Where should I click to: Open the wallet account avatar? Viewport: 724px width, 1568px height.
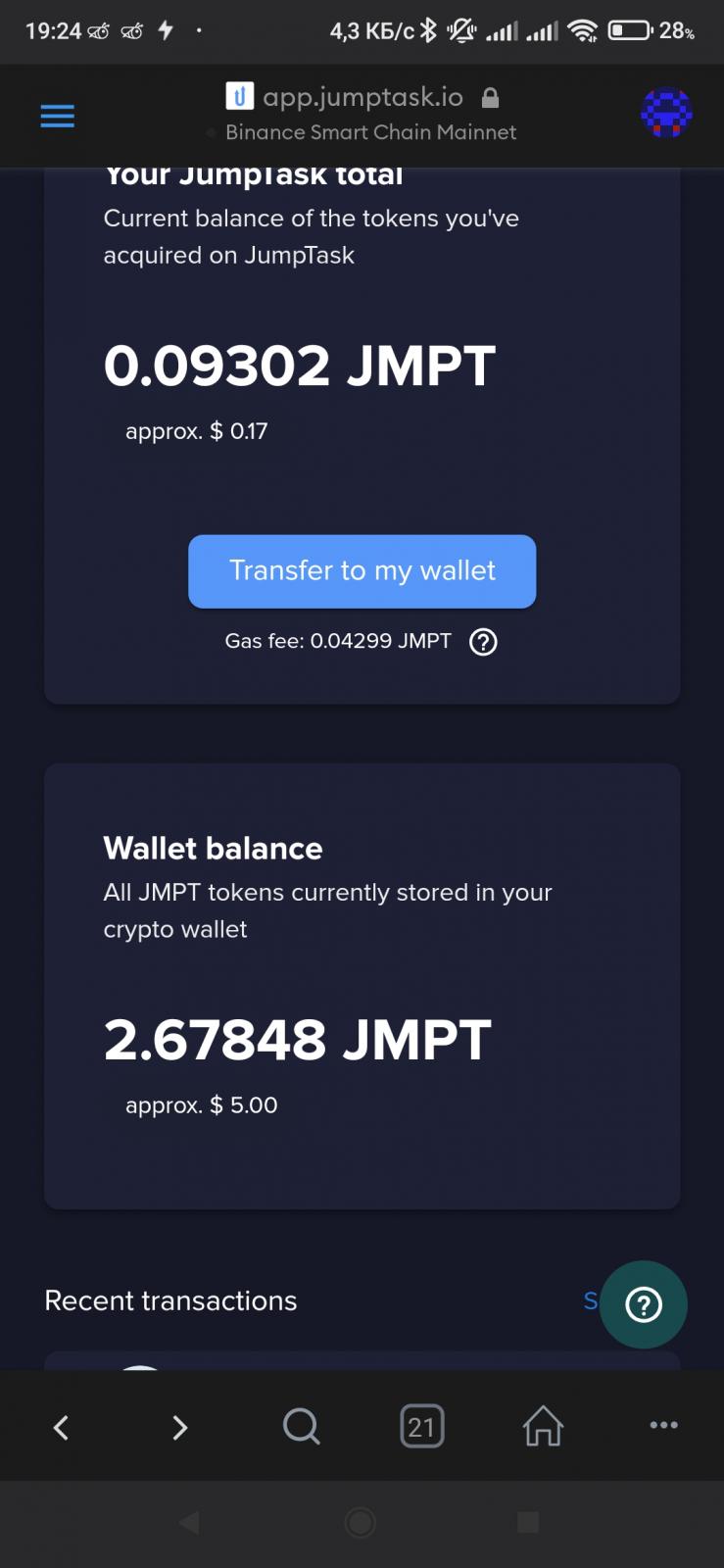(x=666, y=114)
